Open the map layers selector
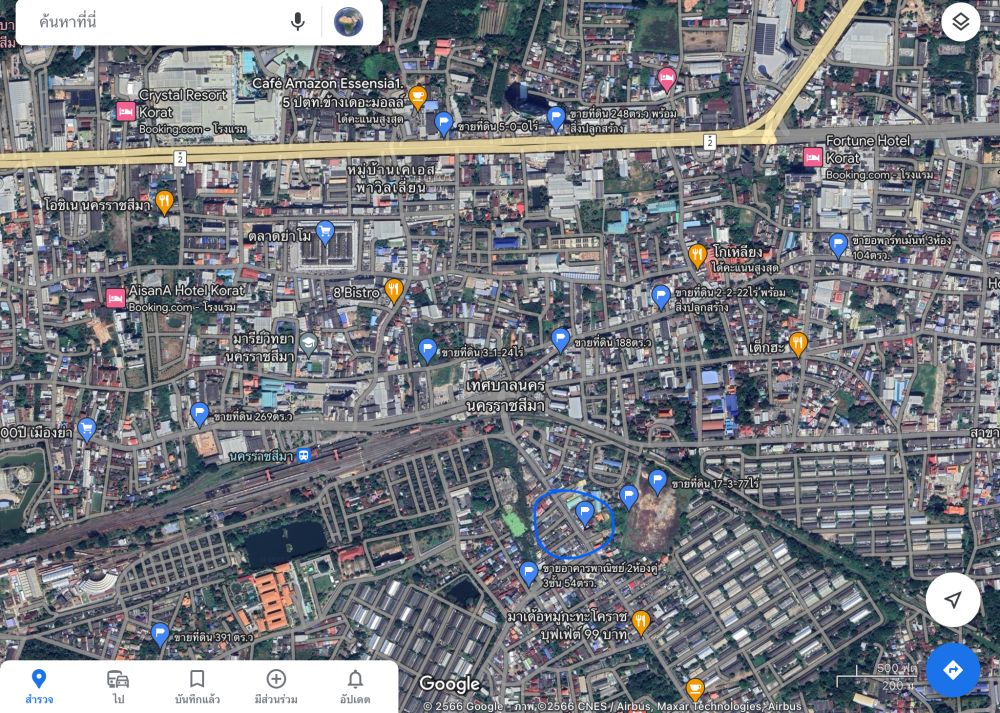The image size is (1000, 713). tap(960, 22)
